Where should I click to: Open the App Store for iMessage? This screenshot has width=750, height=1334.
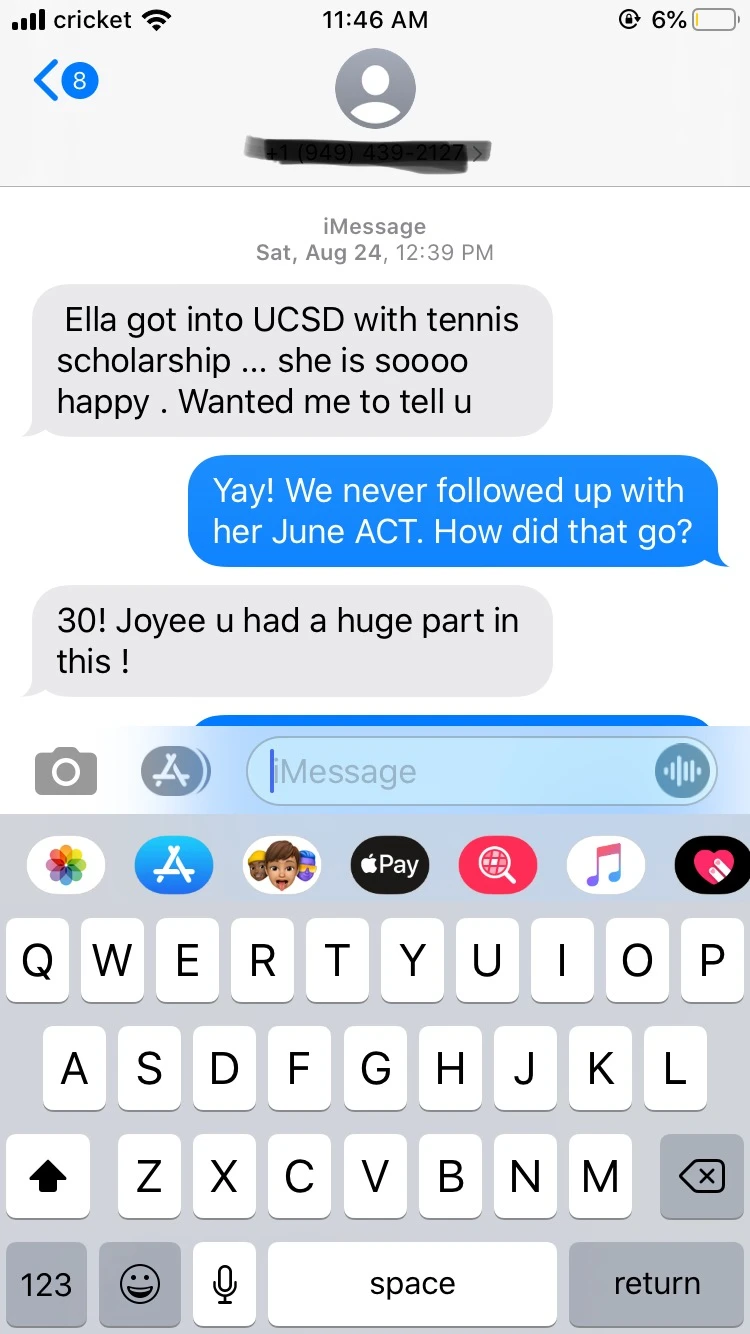pyautogui.click(x=174, y=865)
